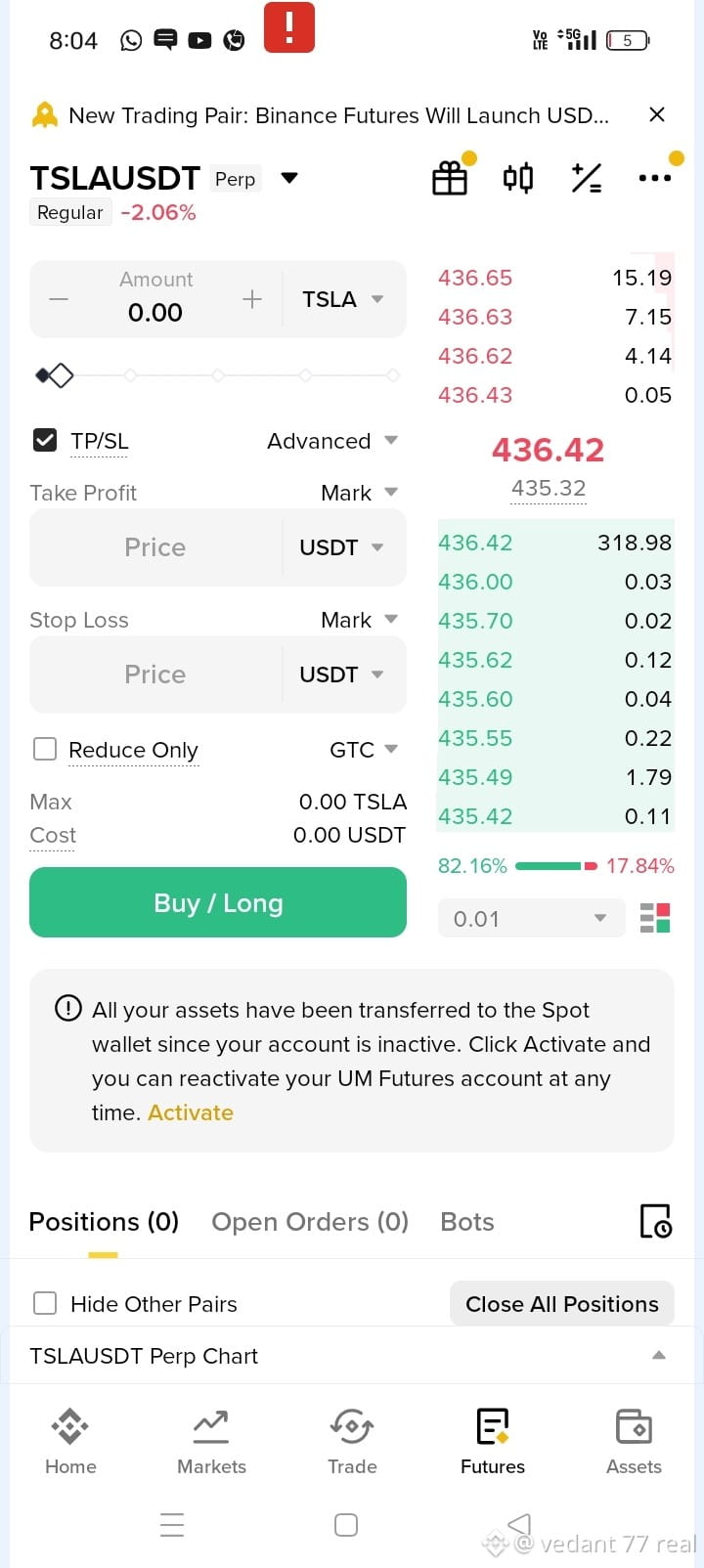Decrease amount with the minus stepper
The height and width of the screenshot is (1568, 704).
[x=59, y=299]
